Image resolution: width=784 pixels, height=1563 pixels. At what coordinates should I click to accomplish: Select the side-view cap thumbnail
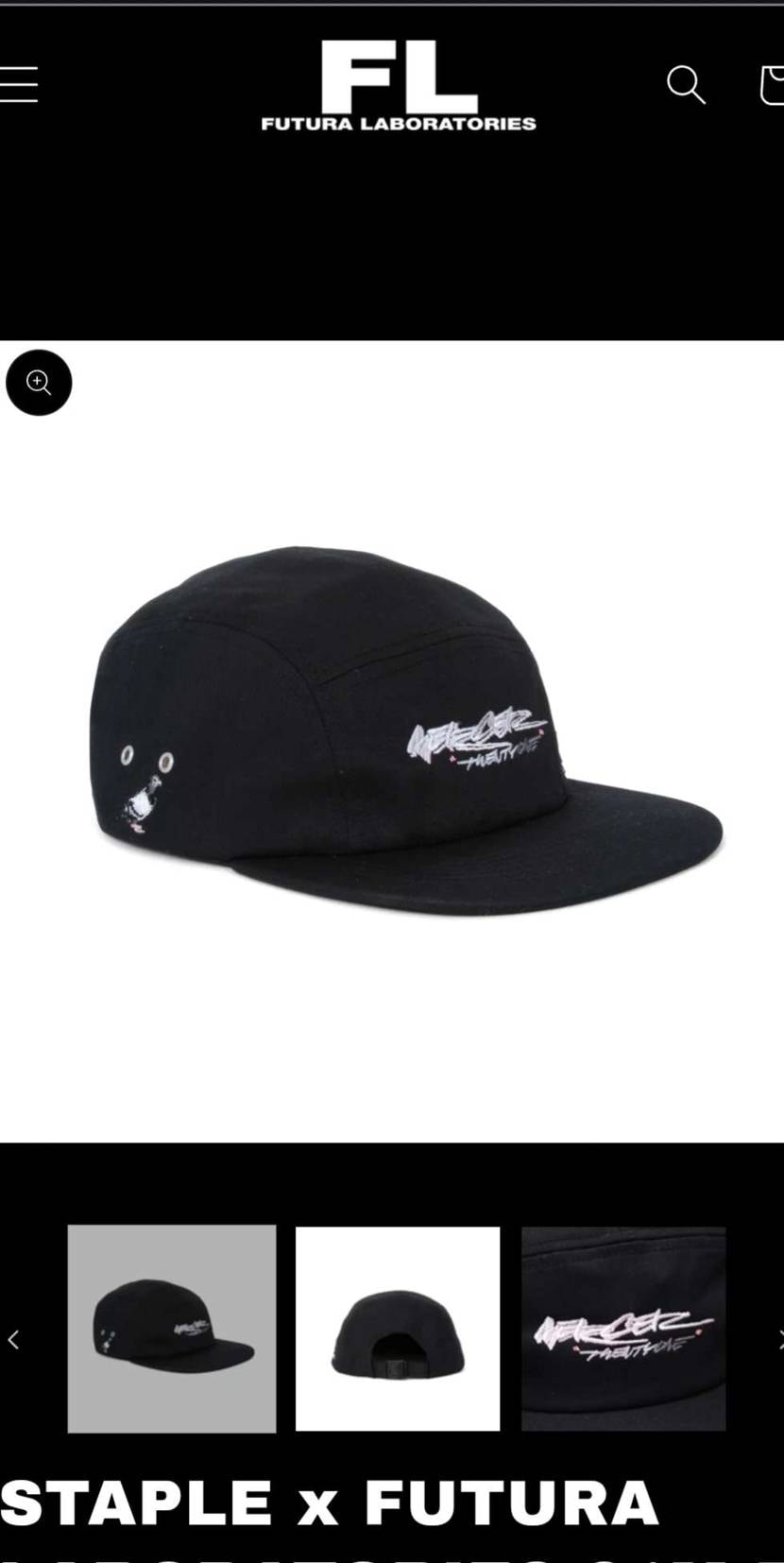tap(172, 1329)
